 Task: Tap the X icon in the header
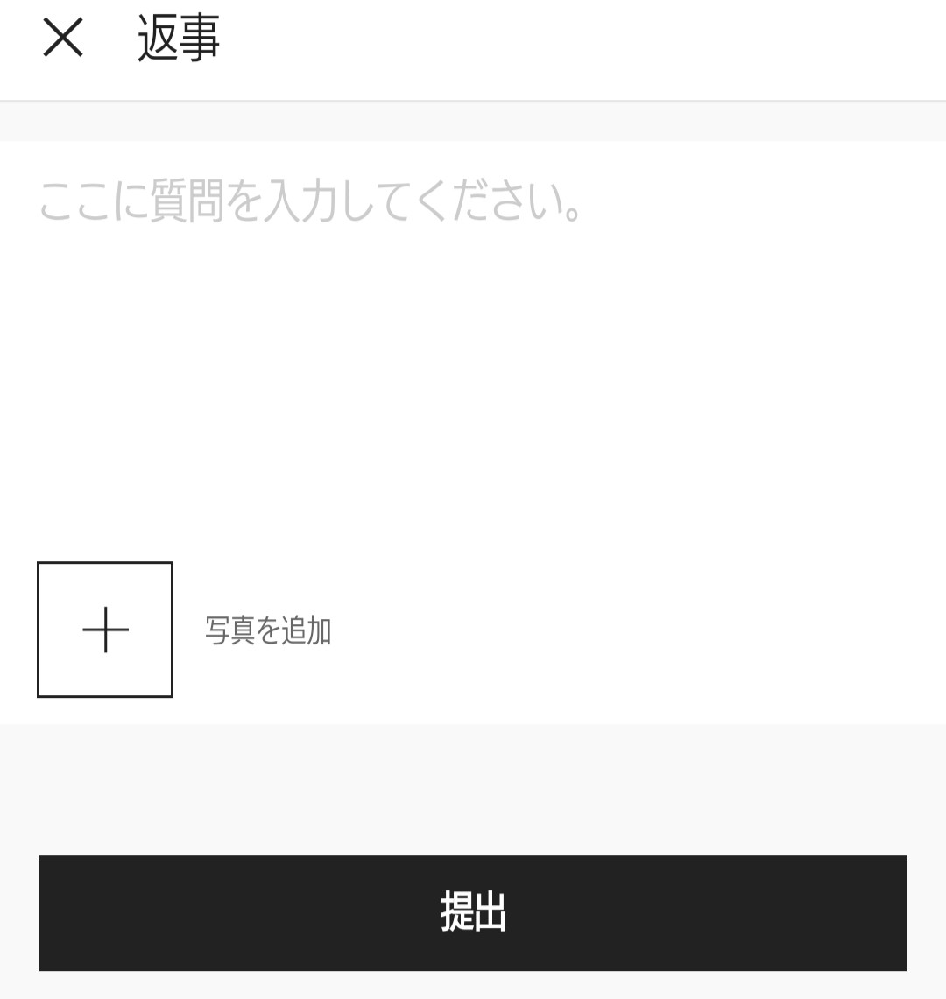[63, 38]
